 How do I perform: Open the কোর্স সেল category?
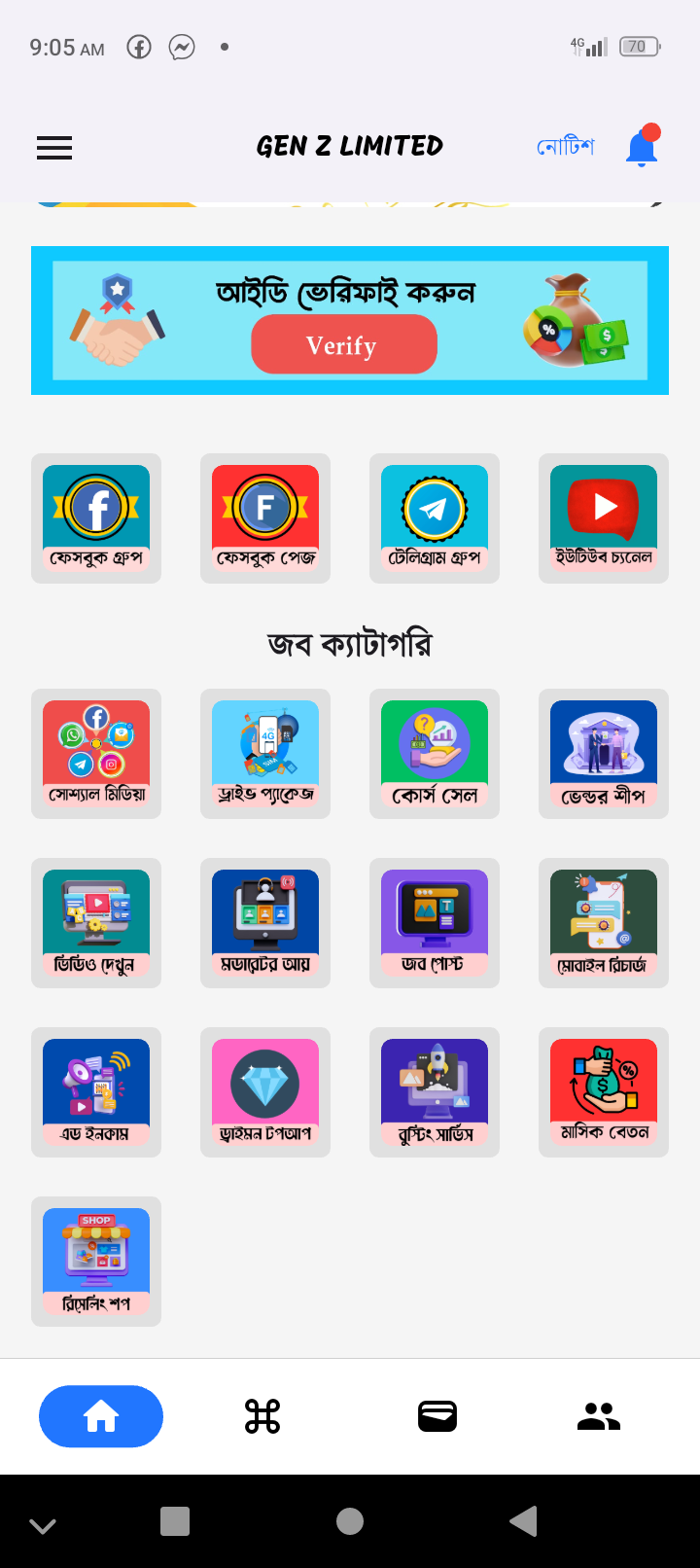coord(435,754)
